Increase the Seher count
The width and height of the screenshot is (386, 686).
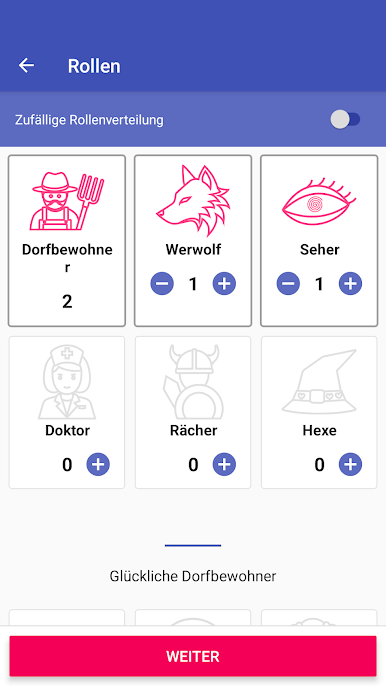point(350,284)
